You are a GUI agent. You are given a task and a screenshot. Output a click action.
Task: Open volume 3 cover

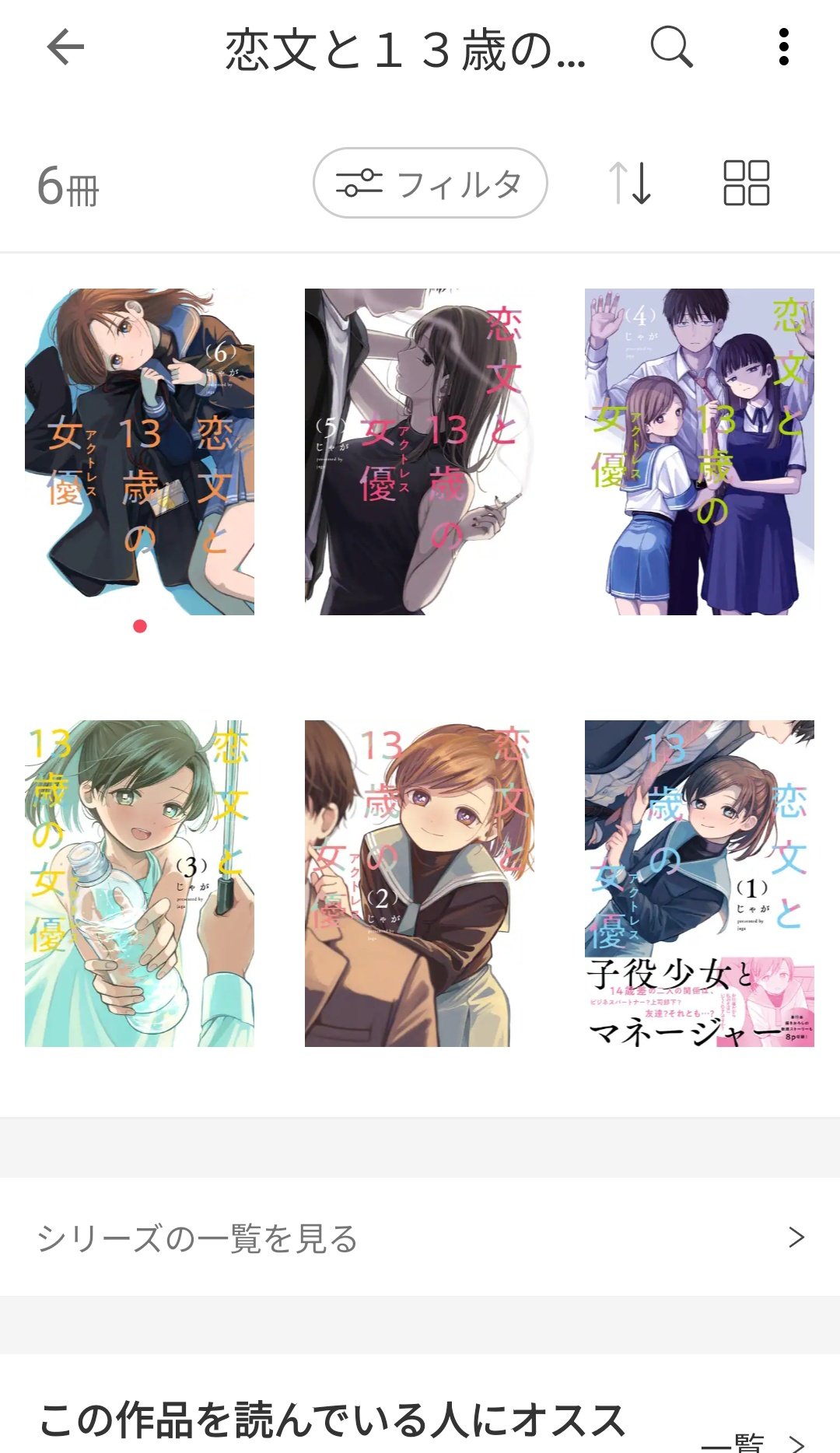pos(140,884)
